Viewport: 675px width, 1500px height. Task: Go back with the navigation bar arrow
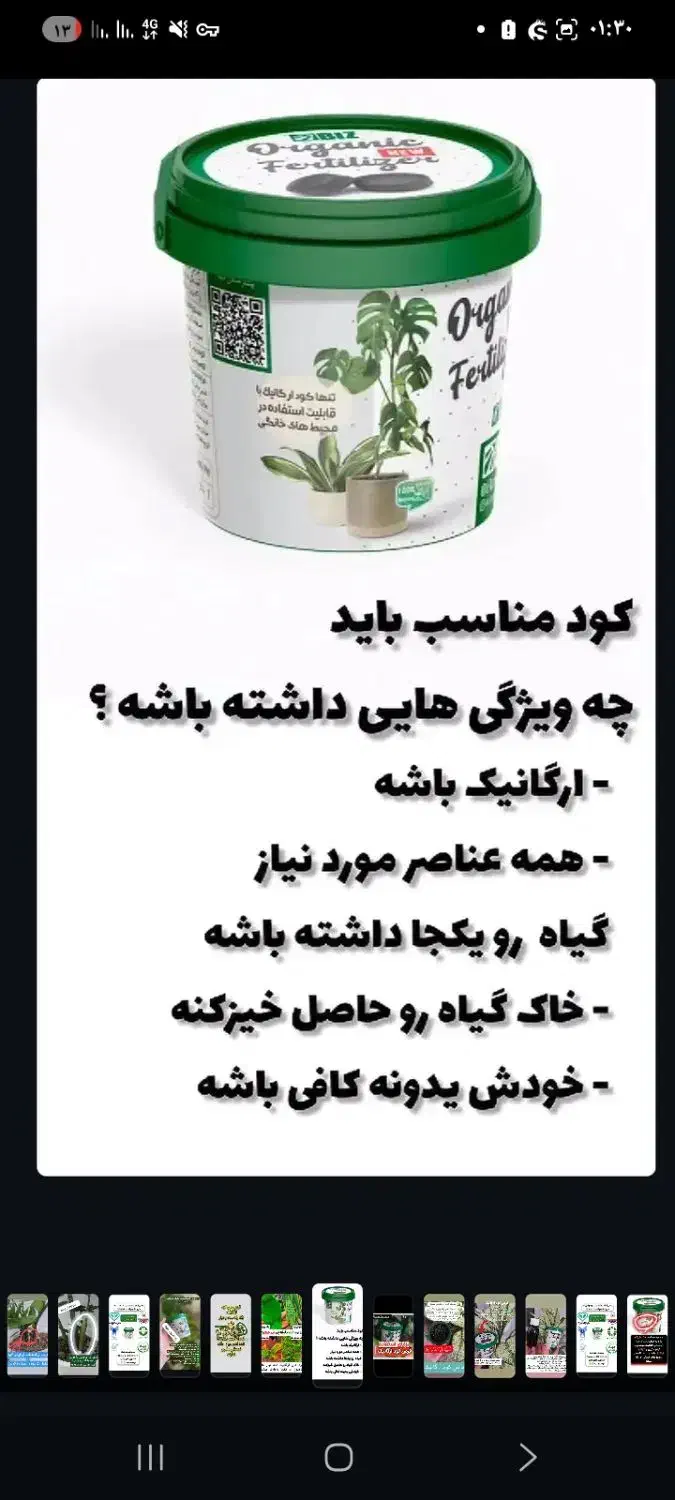pos(527,1457)
